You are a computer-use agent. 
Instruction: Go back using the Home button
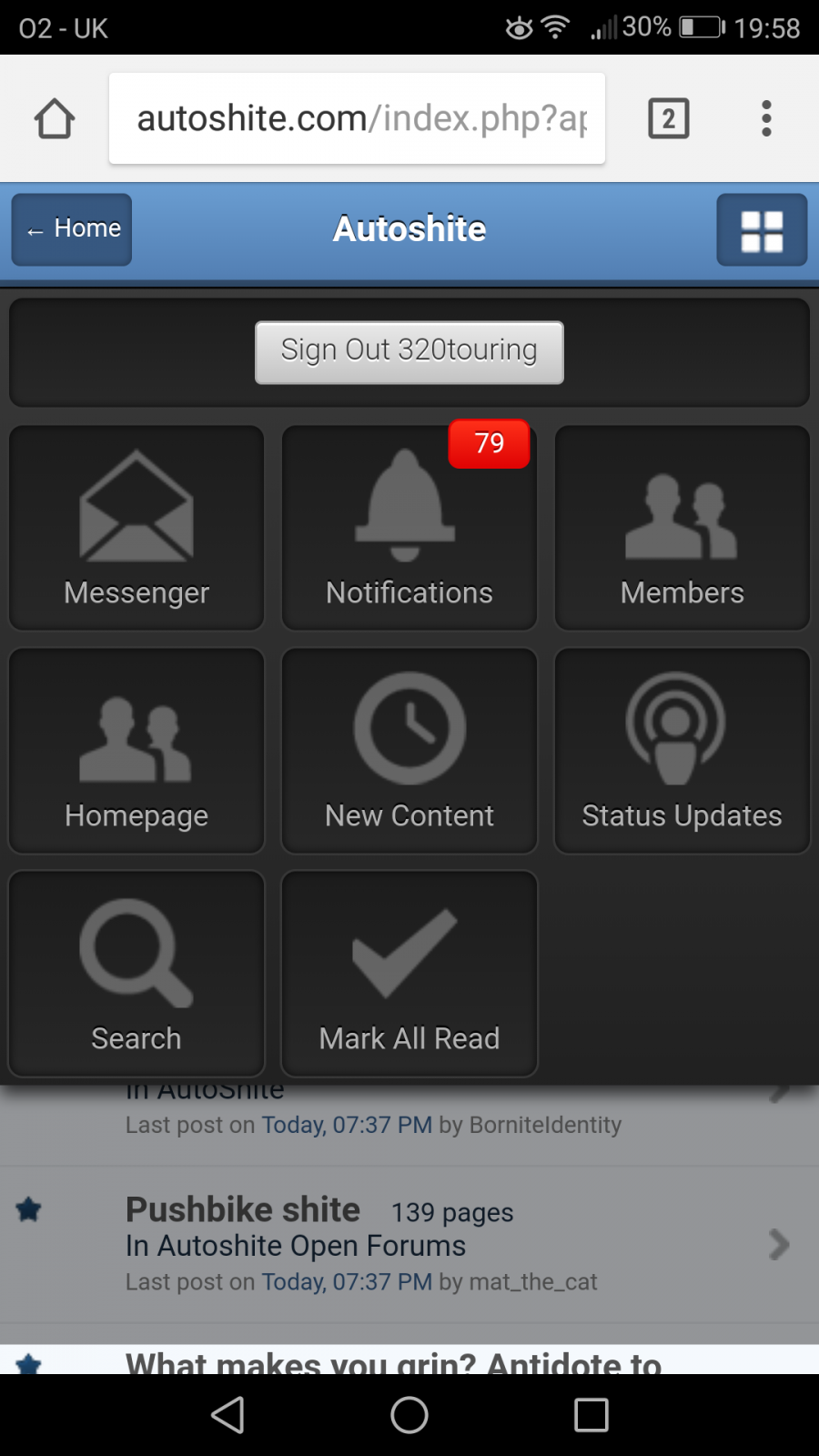pyautogui.click(x=72, y=229)
